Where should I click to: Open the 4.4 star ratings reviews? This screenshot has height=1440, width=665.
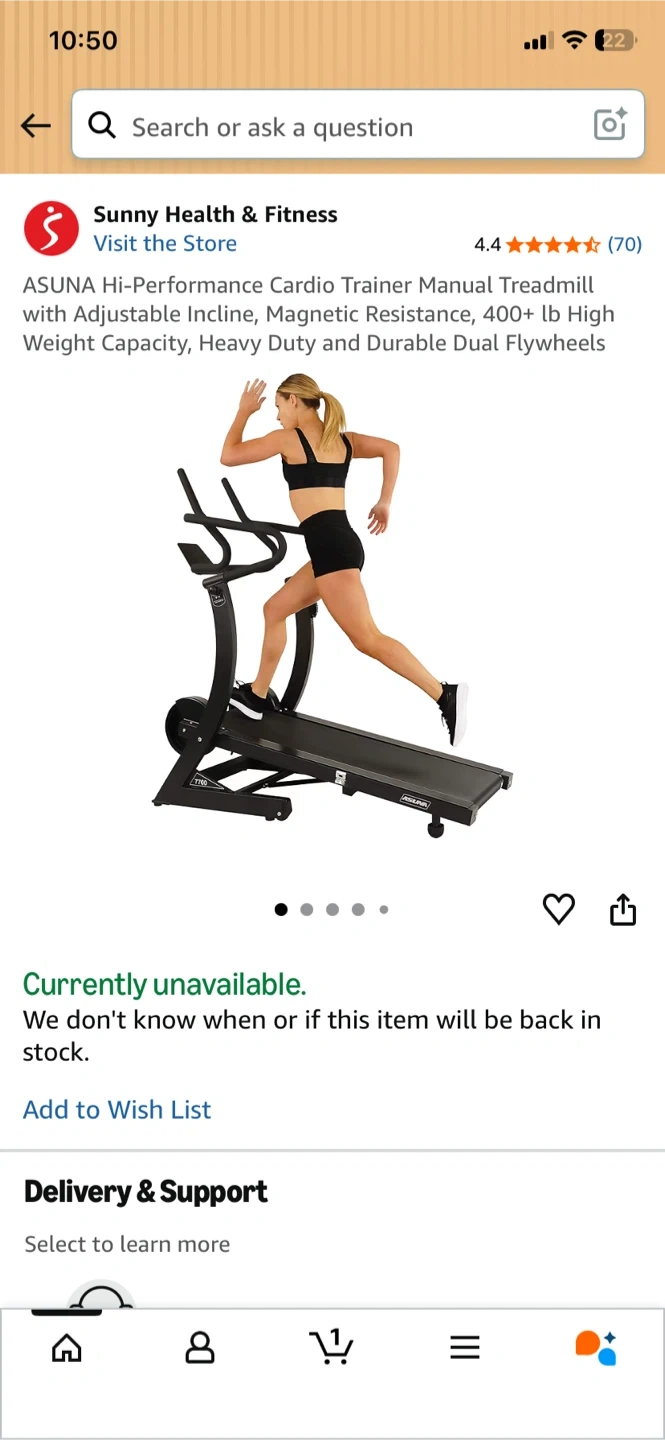pyautogui.click(x=558, y=244)
